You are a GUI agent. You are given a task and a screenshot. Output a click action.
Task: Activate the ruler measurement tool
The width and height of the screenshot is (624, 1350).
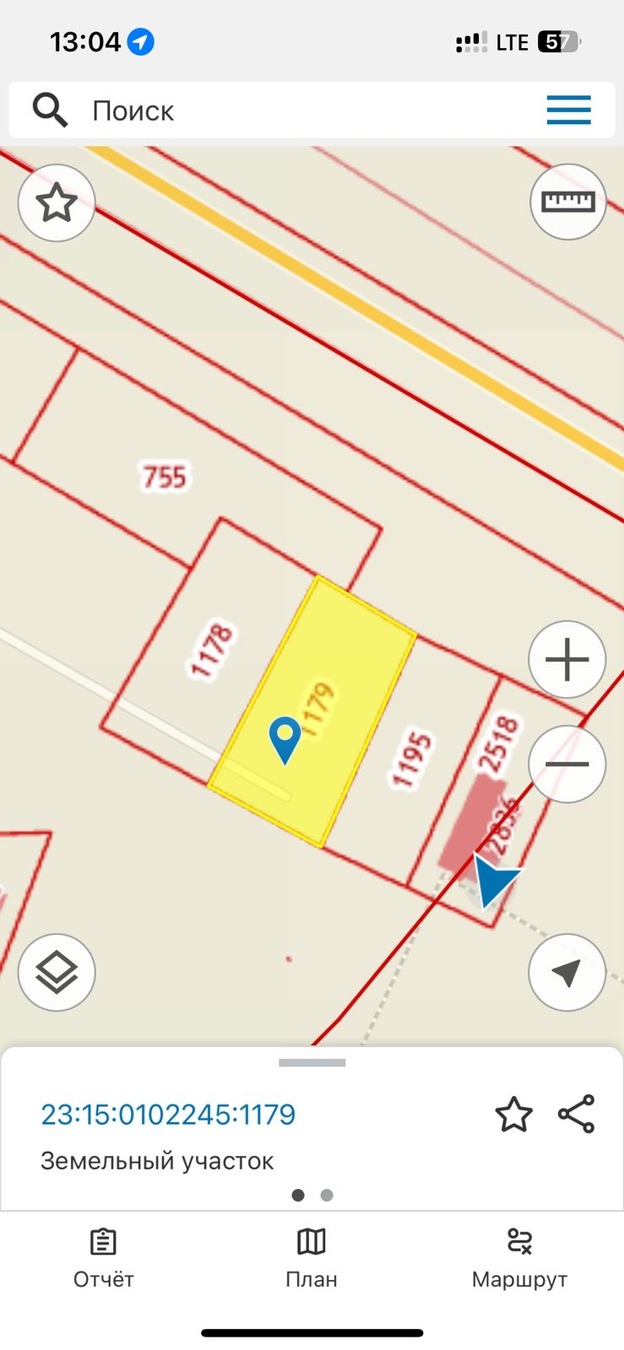(567, 201)
